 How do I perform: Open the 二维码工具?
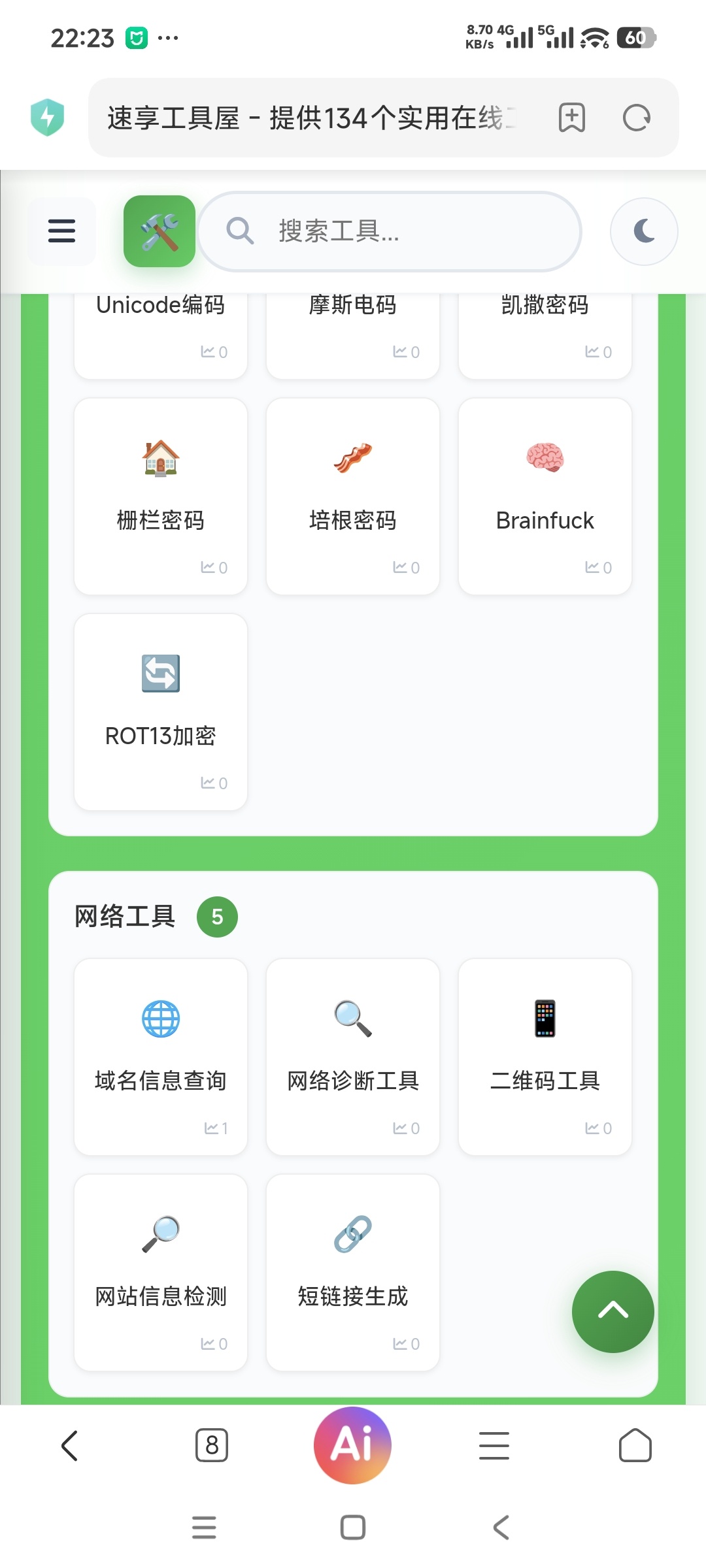(545, 1055)
